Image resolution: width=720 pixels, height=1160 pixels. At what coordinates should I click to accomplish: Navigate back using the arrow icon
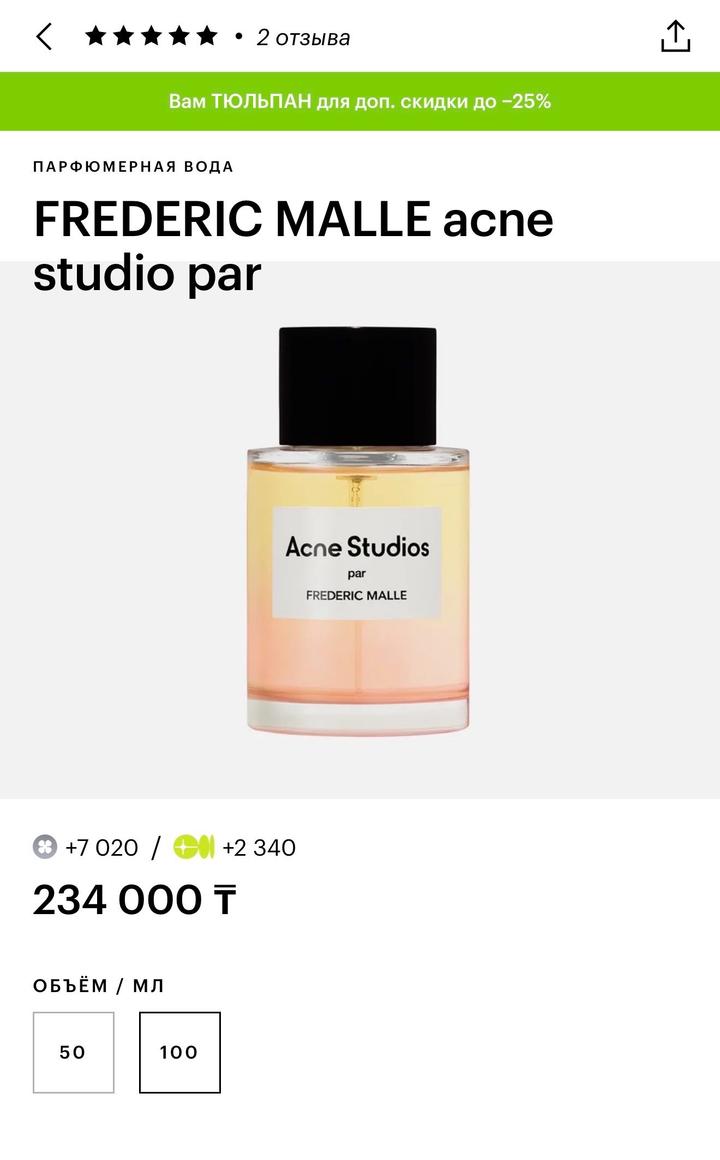coord(42,37)
